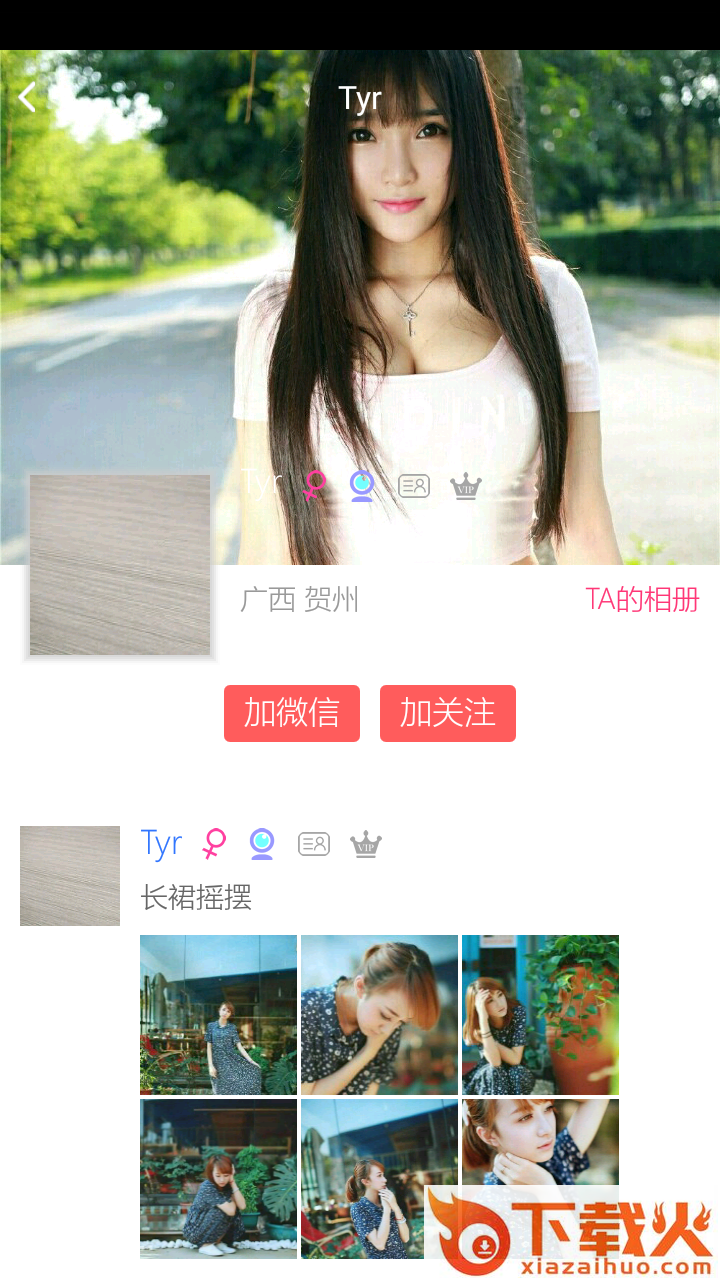Viewport: 720px width, 1280px height.
Task: Select the webcam verification icon in the header
Action: point(362,485)
